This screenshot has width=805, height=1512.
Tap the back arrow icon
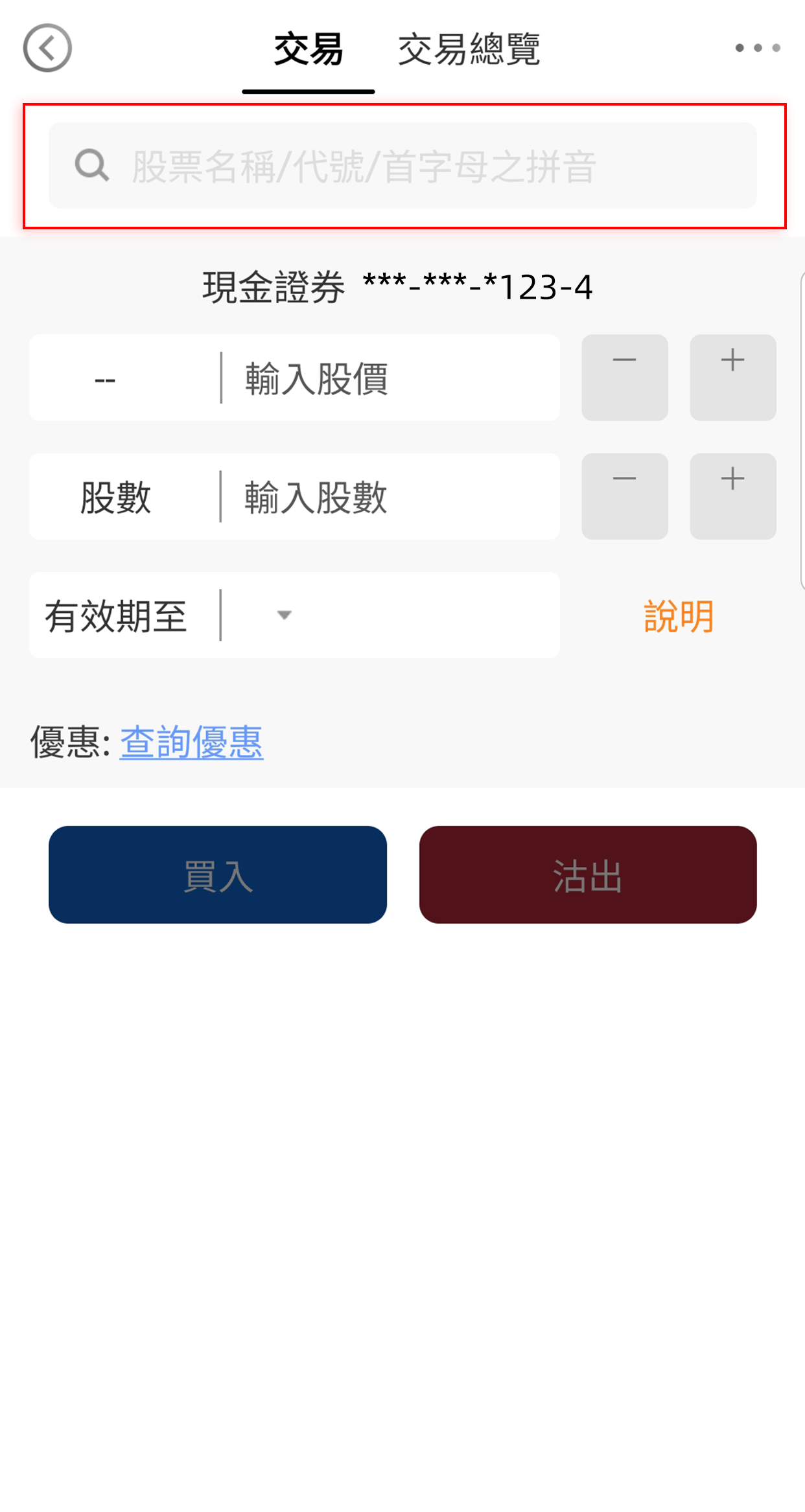pyautogui.click(x=47, y=48)
